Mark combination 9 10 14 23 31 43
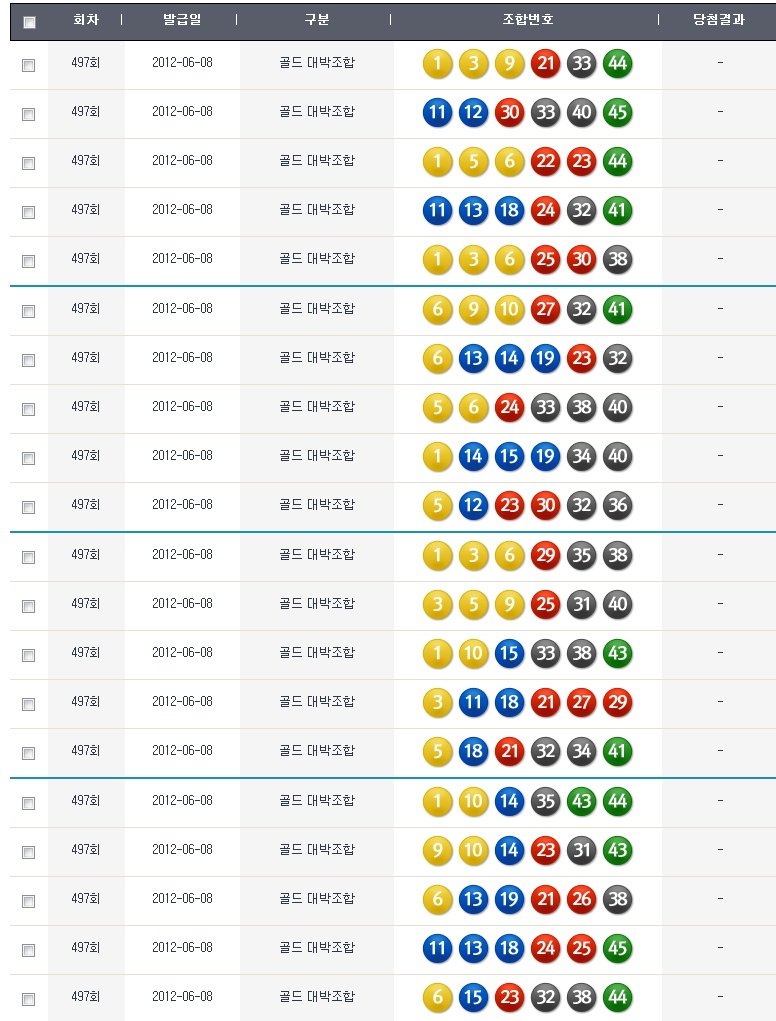This screenshot has height=1021, width=776. pos(29,852)
